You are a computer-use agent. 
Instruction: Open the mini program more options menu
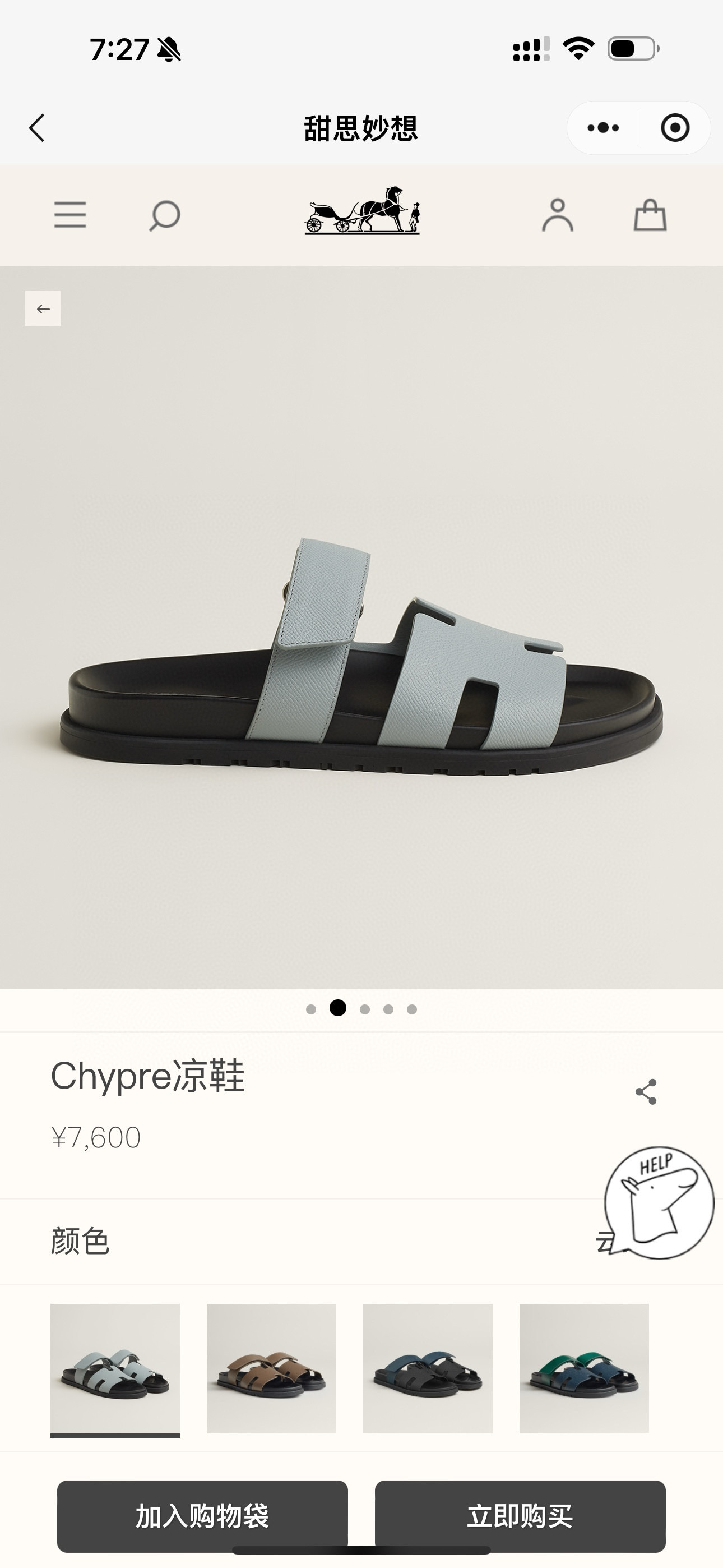[x=603, y=128]
